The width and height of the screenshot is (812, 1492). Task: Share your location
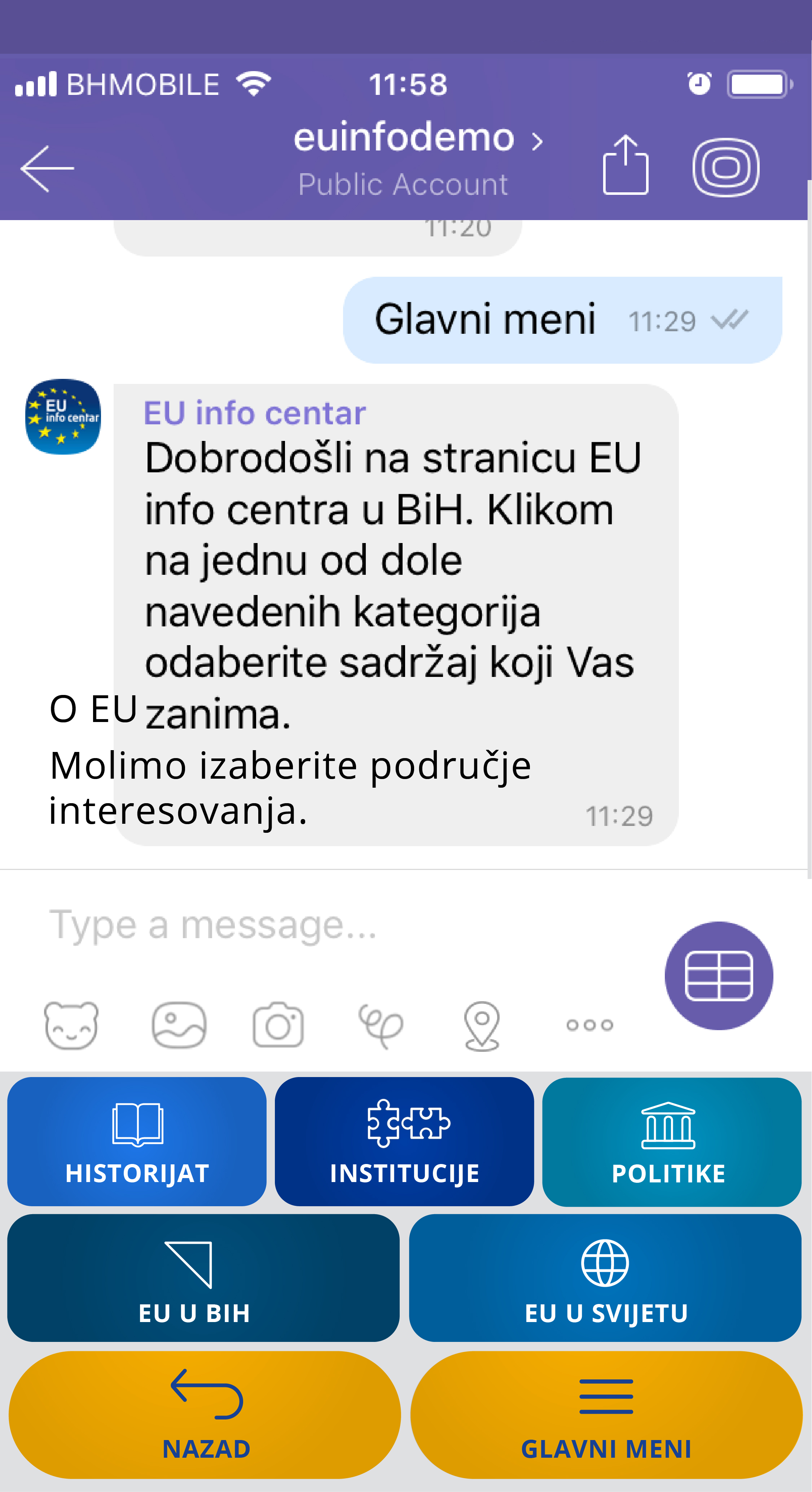[x=482, y=1026]
